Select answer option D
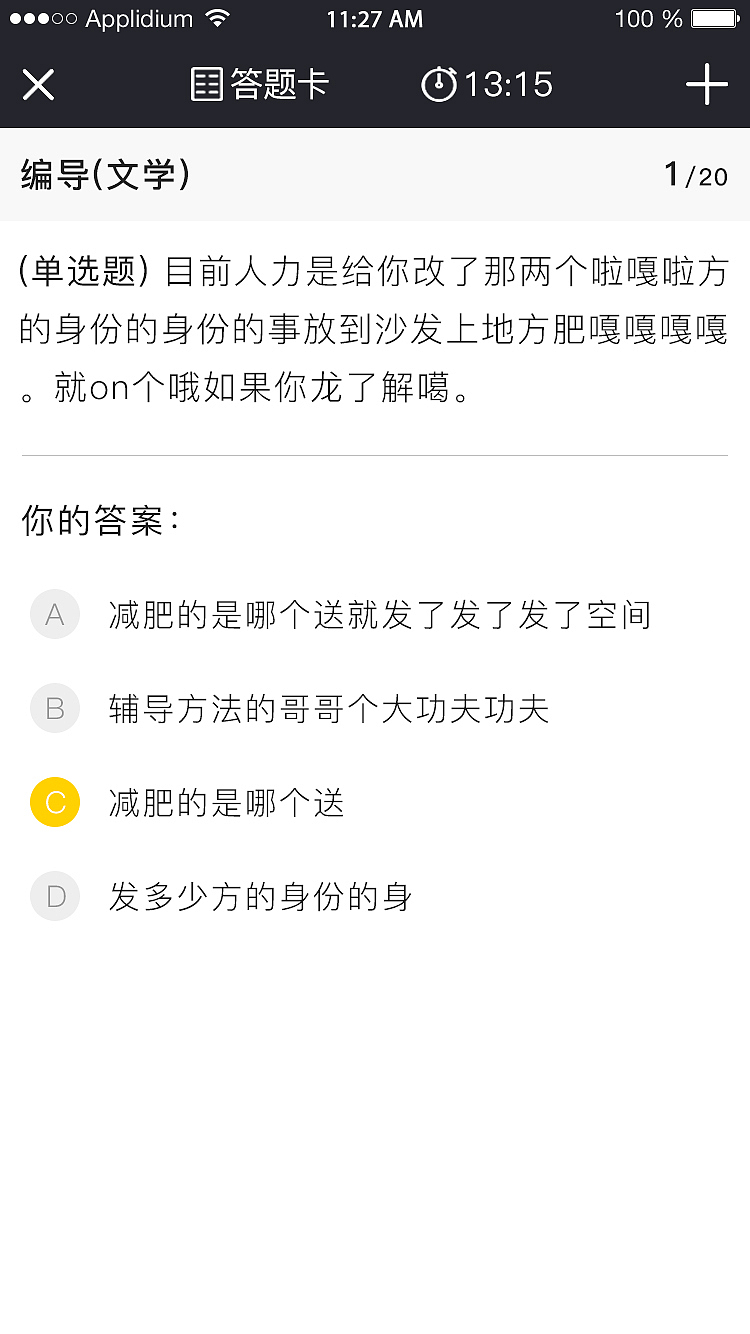Screen dimensions: 750x1334 click(54, 896)
